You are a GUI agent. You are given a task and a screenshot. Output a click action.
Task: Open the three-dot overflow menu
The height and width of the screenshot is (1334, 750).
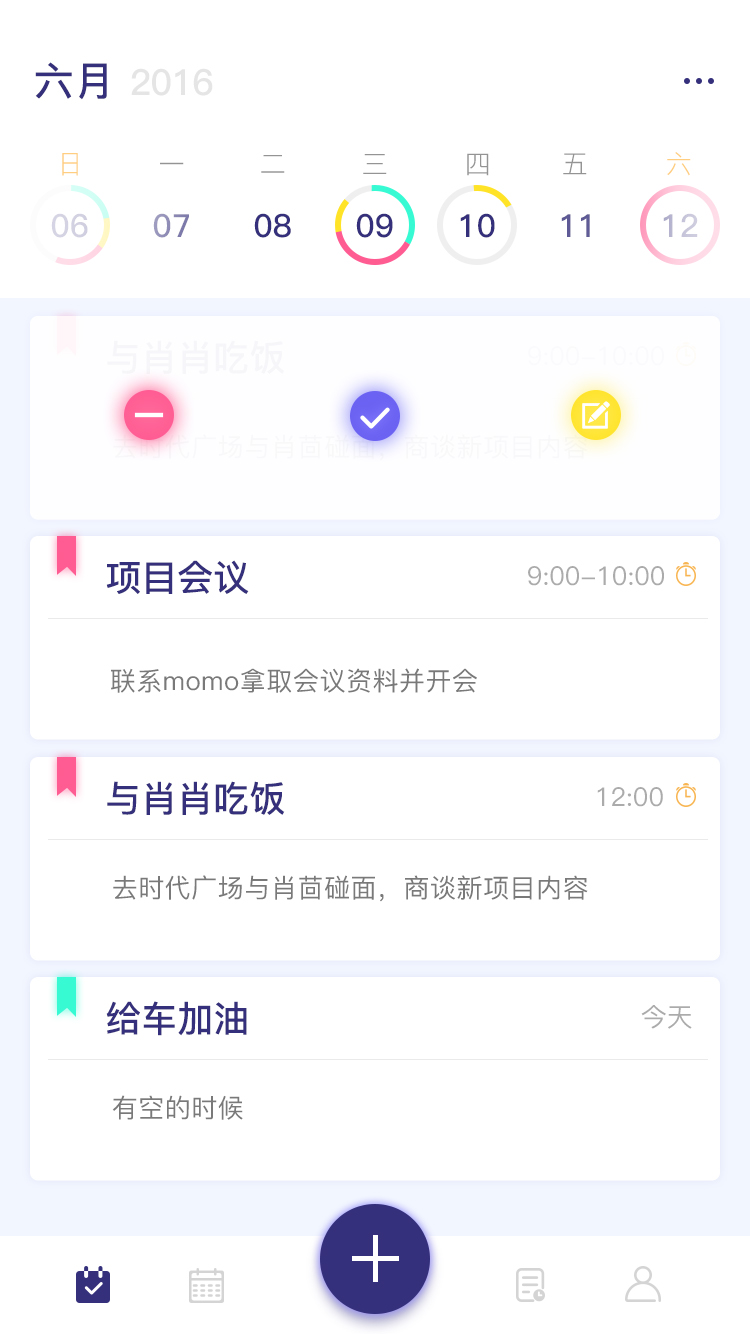coord(698,81)
